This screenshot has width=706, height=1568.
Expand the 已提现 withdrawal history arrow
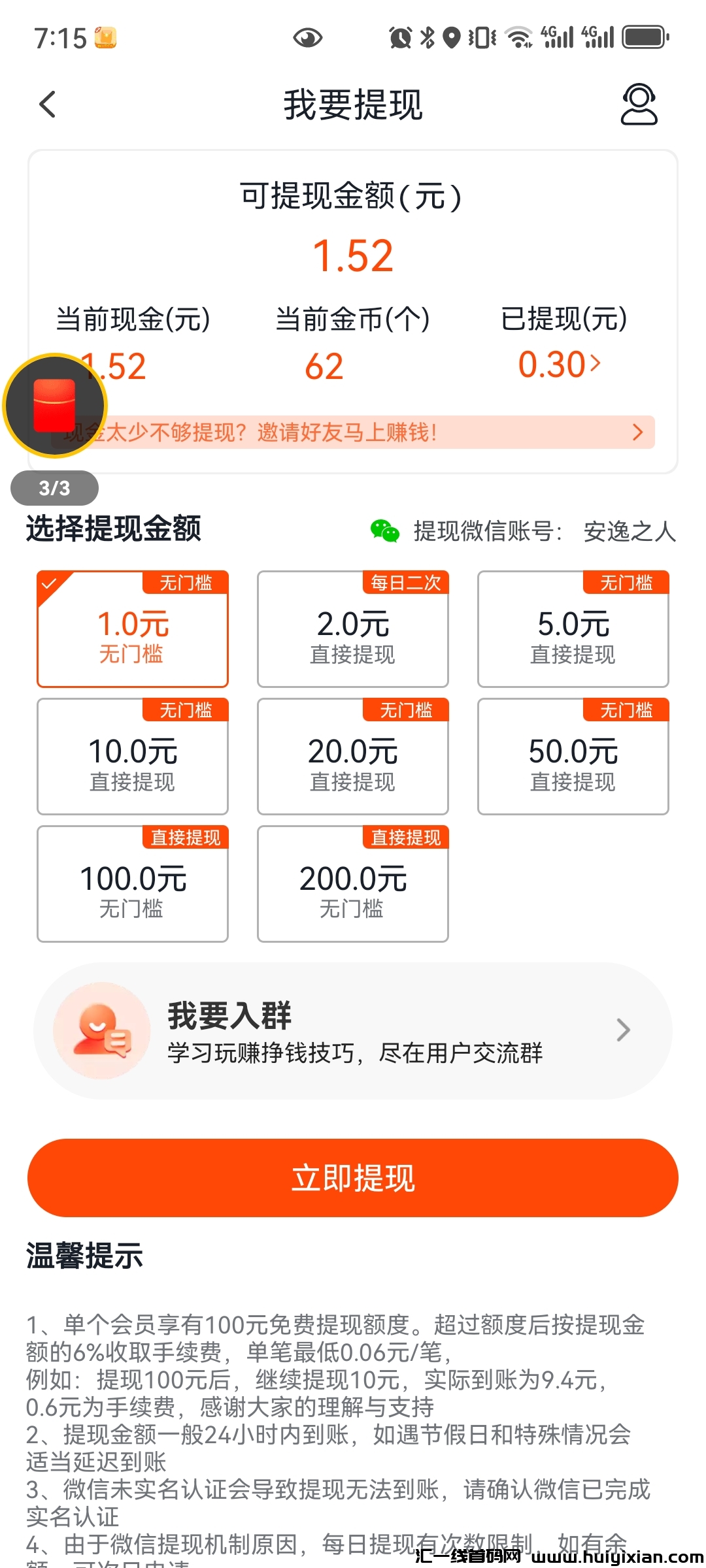point(594,365)
